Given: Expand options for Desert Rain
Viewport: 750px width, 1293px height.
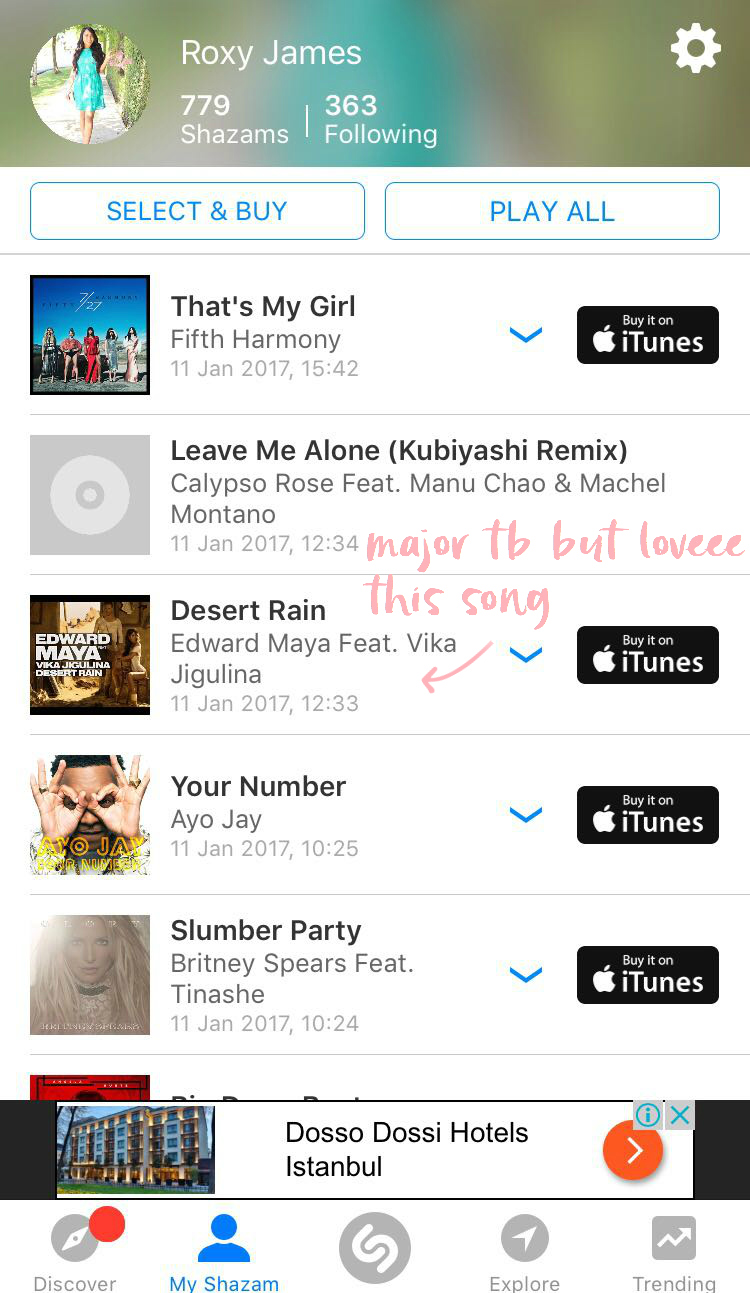Looking at the screenshot, I should point(526,655).
